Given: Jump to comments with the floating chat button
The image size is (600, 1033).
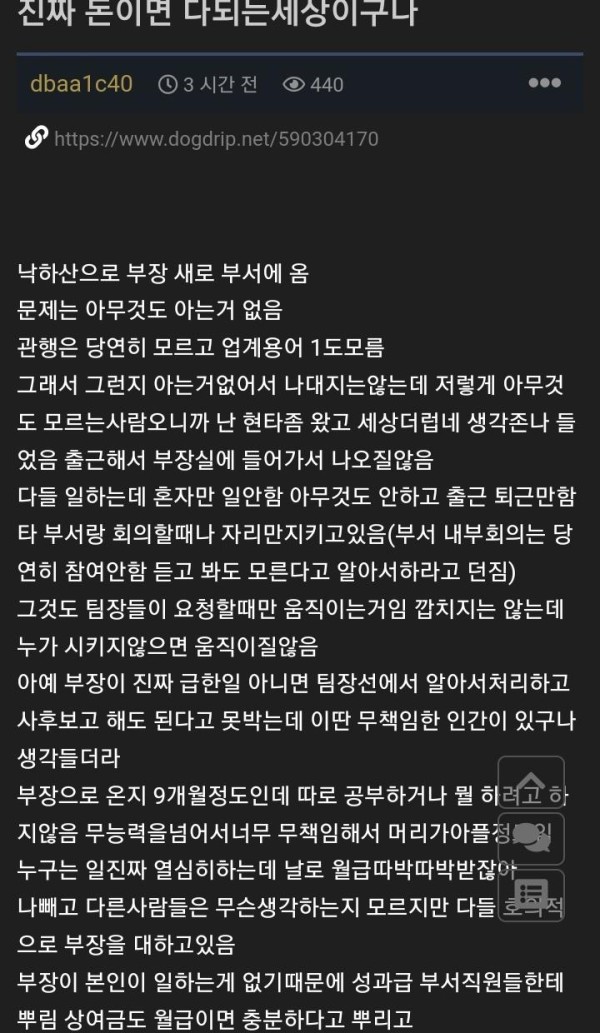Looking at the screenshot, I should pos(531,839).
